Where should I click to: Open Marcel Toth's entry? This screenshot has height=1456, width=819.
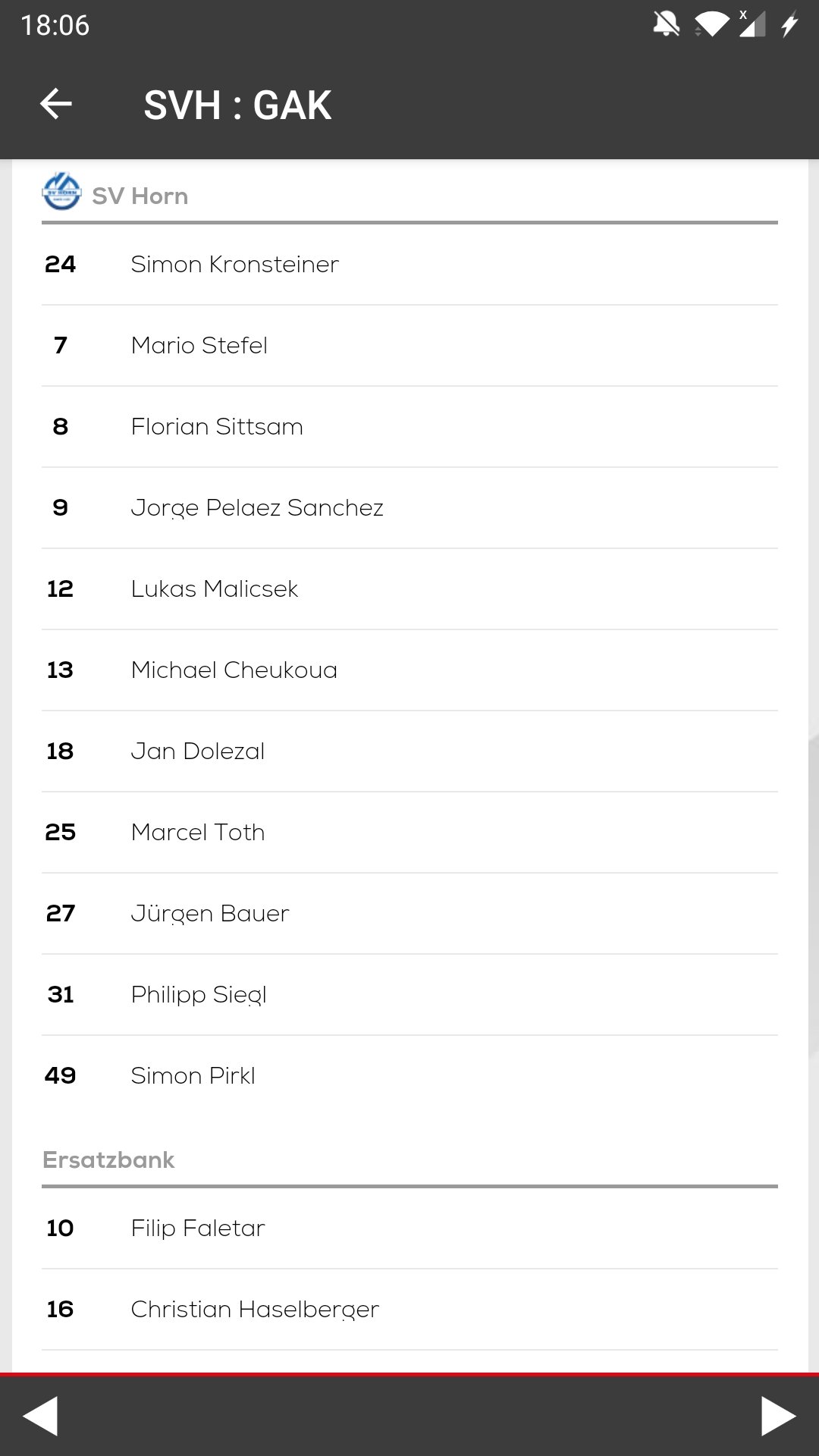(409, 833)
